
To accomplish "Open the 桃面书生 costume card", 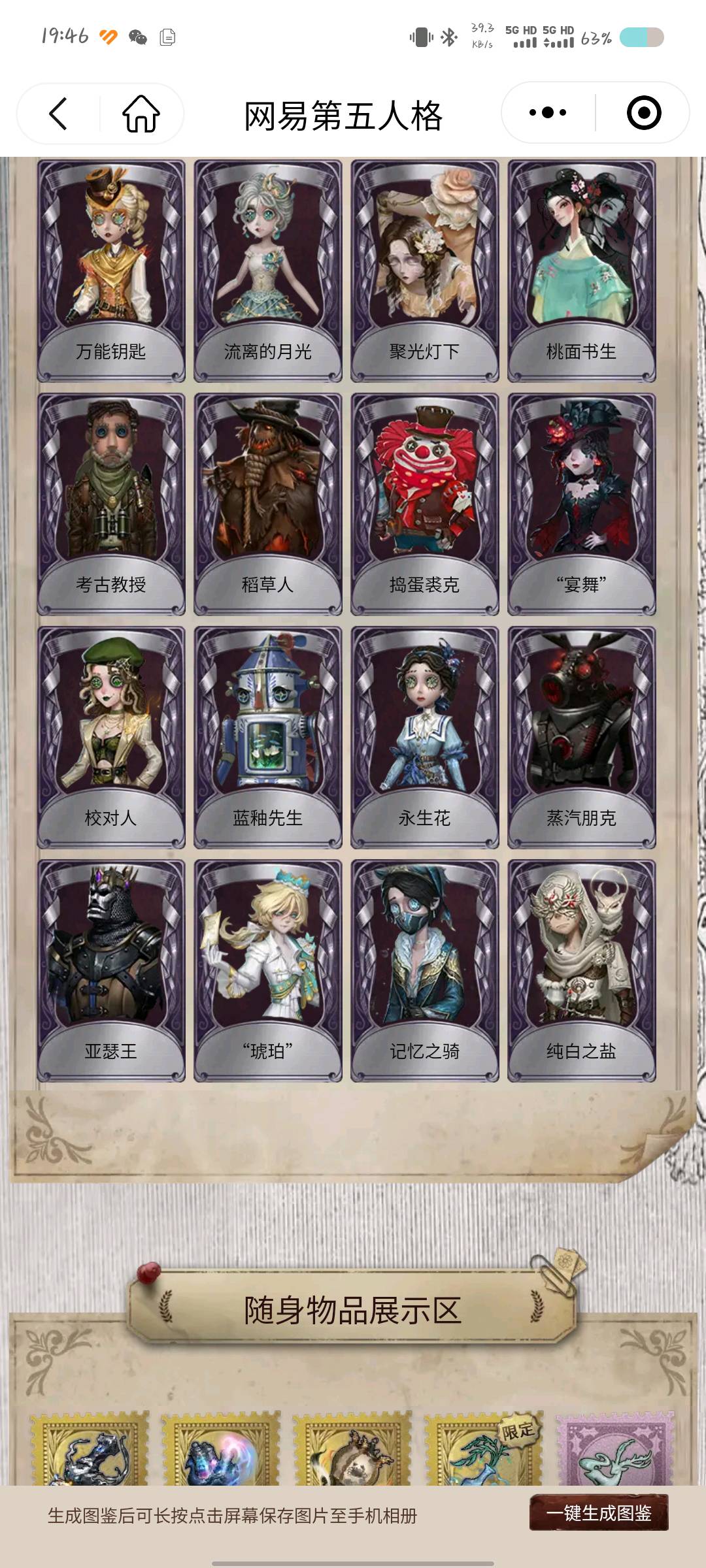I will click(582, 270).
